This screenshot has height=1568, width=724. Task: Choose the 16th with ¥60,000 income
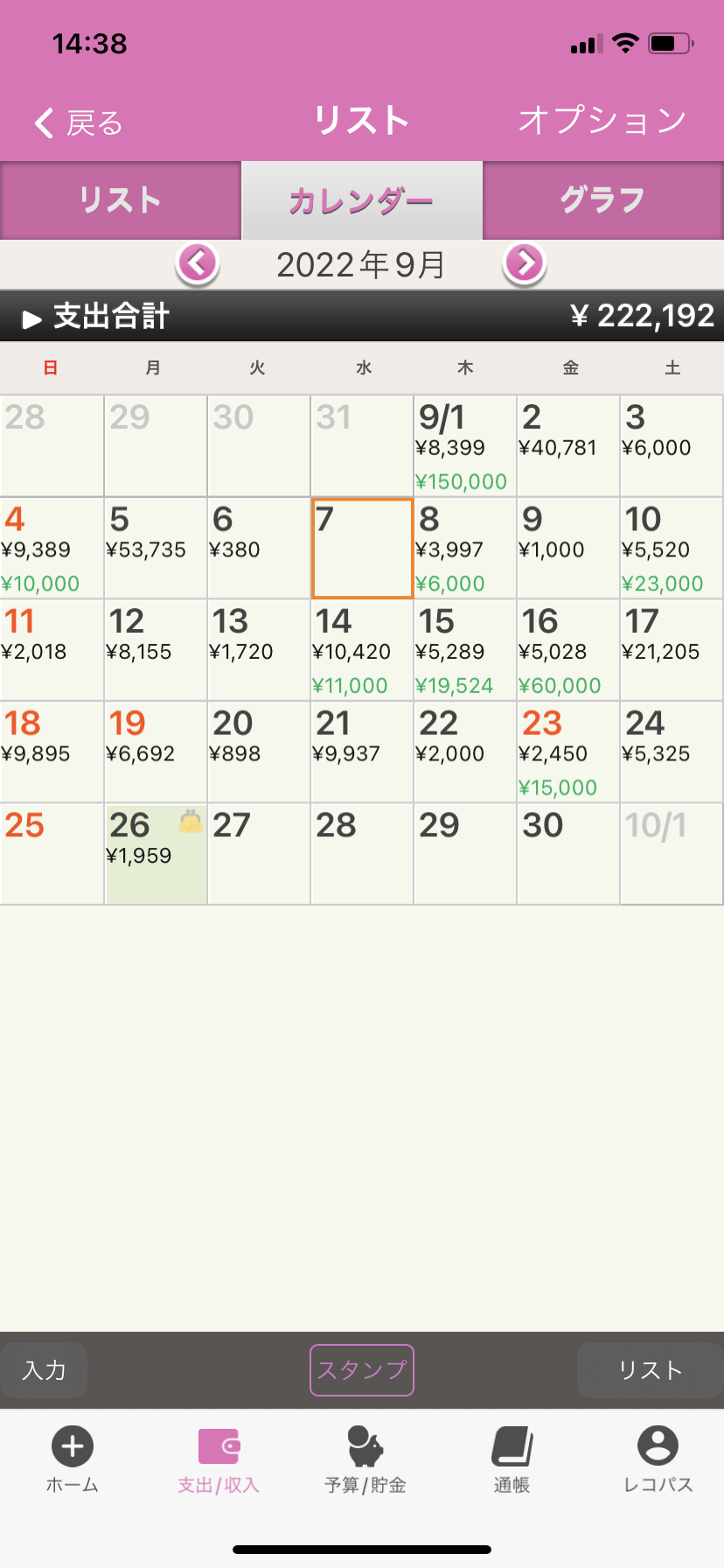click(x=567, y=650)
